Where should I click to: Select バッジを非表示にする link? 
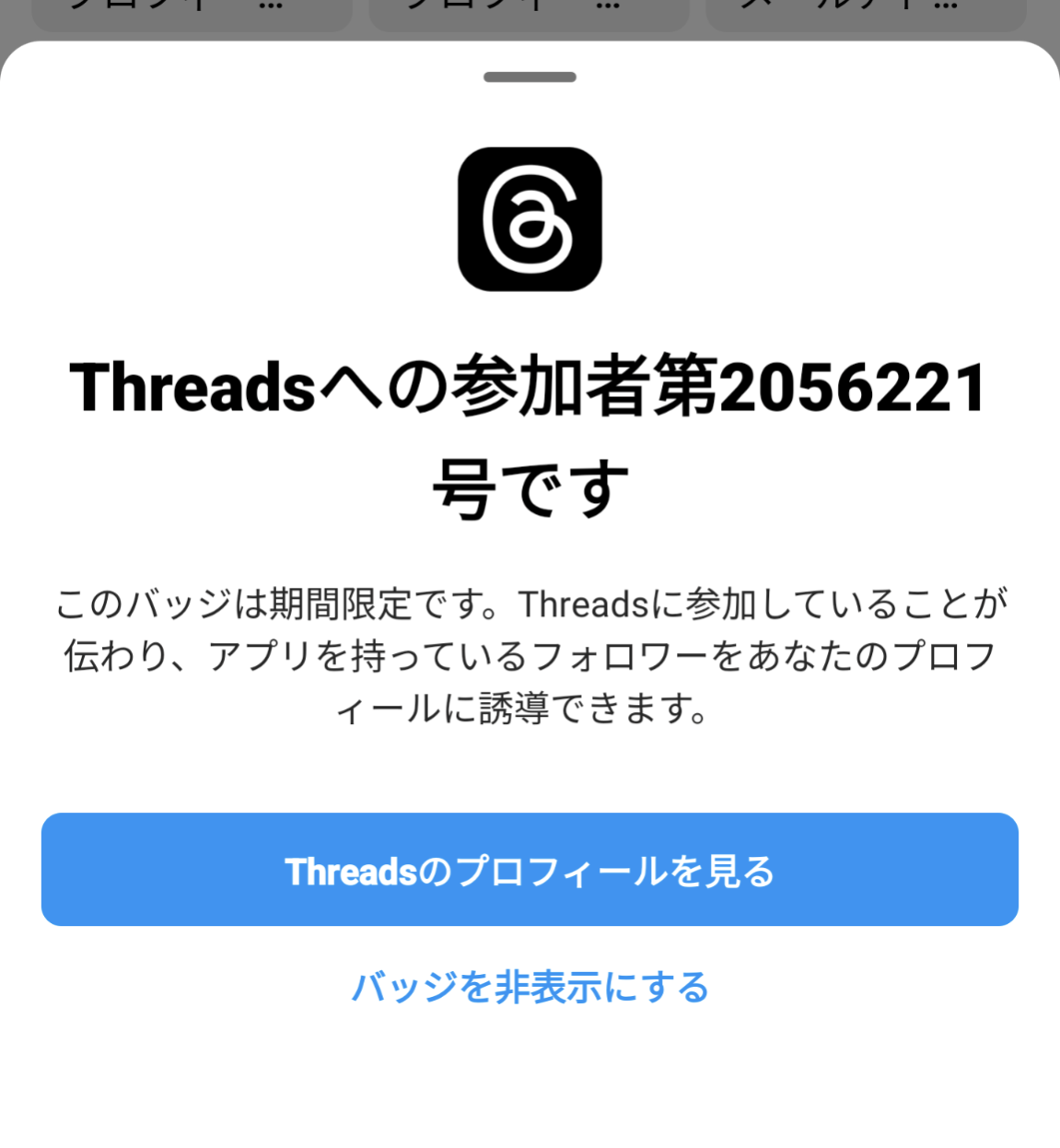pos(530,987)
